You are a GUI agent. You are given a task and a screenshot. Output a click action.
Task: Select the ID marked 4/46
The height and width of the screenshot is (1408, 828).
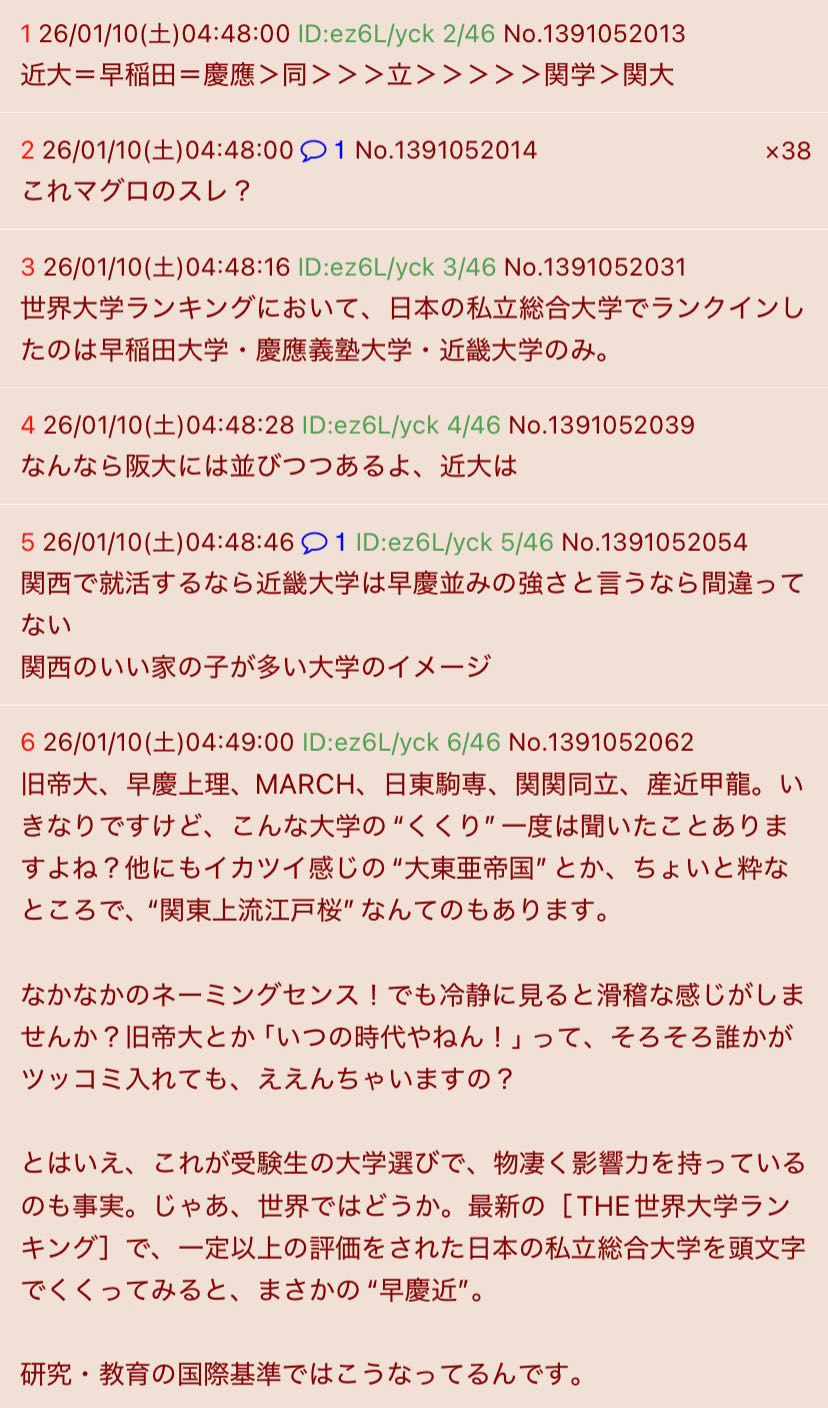pyautogui.click(x=400, y=426)
